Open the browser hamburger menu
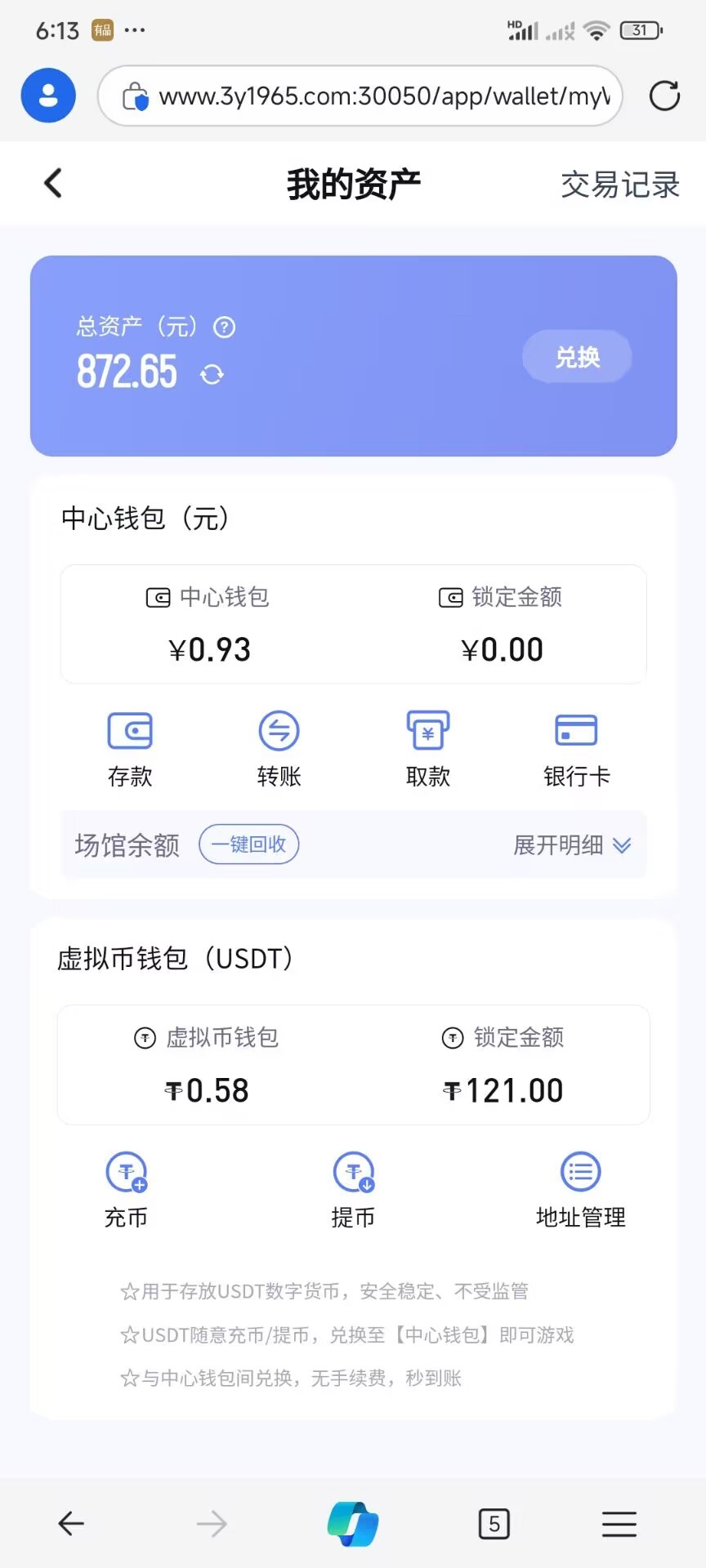This screenshot has width=706, height=1568. [x=619, y=1524]
